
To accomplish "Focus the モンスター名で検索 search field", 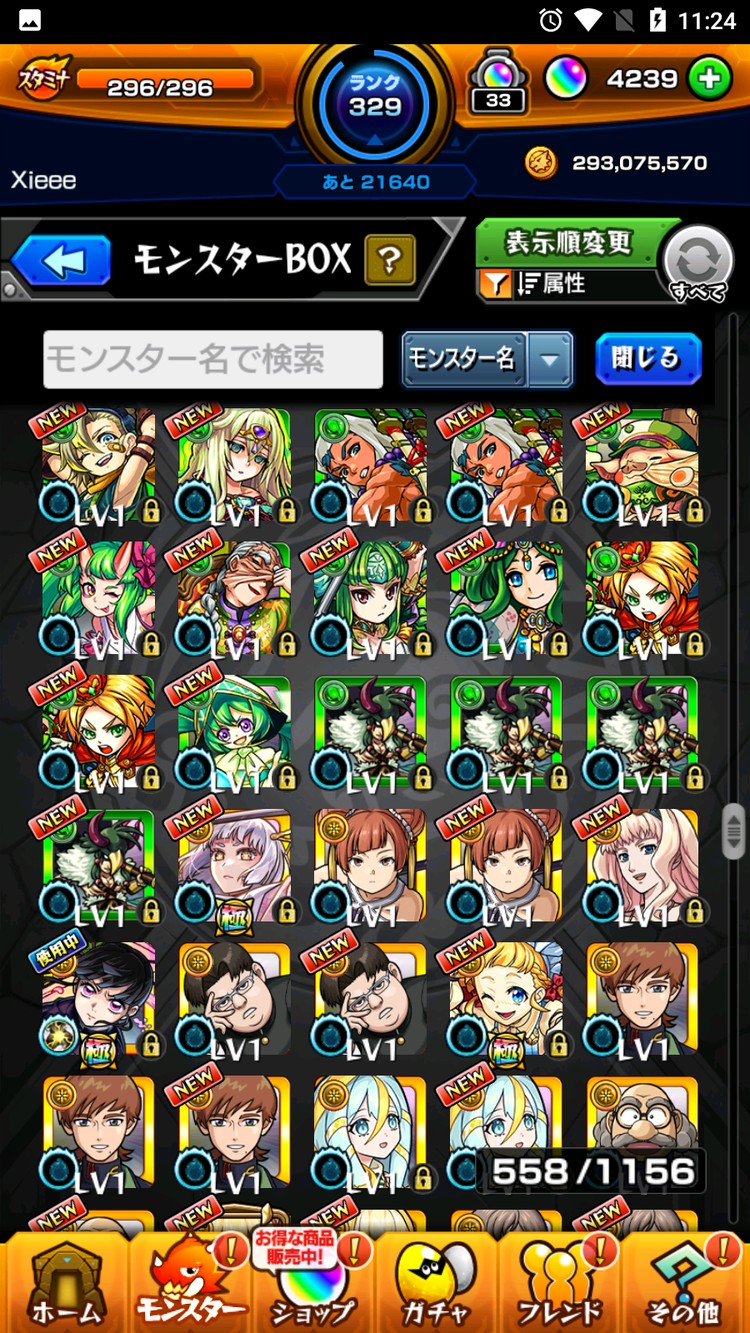I will click(213, 359).
